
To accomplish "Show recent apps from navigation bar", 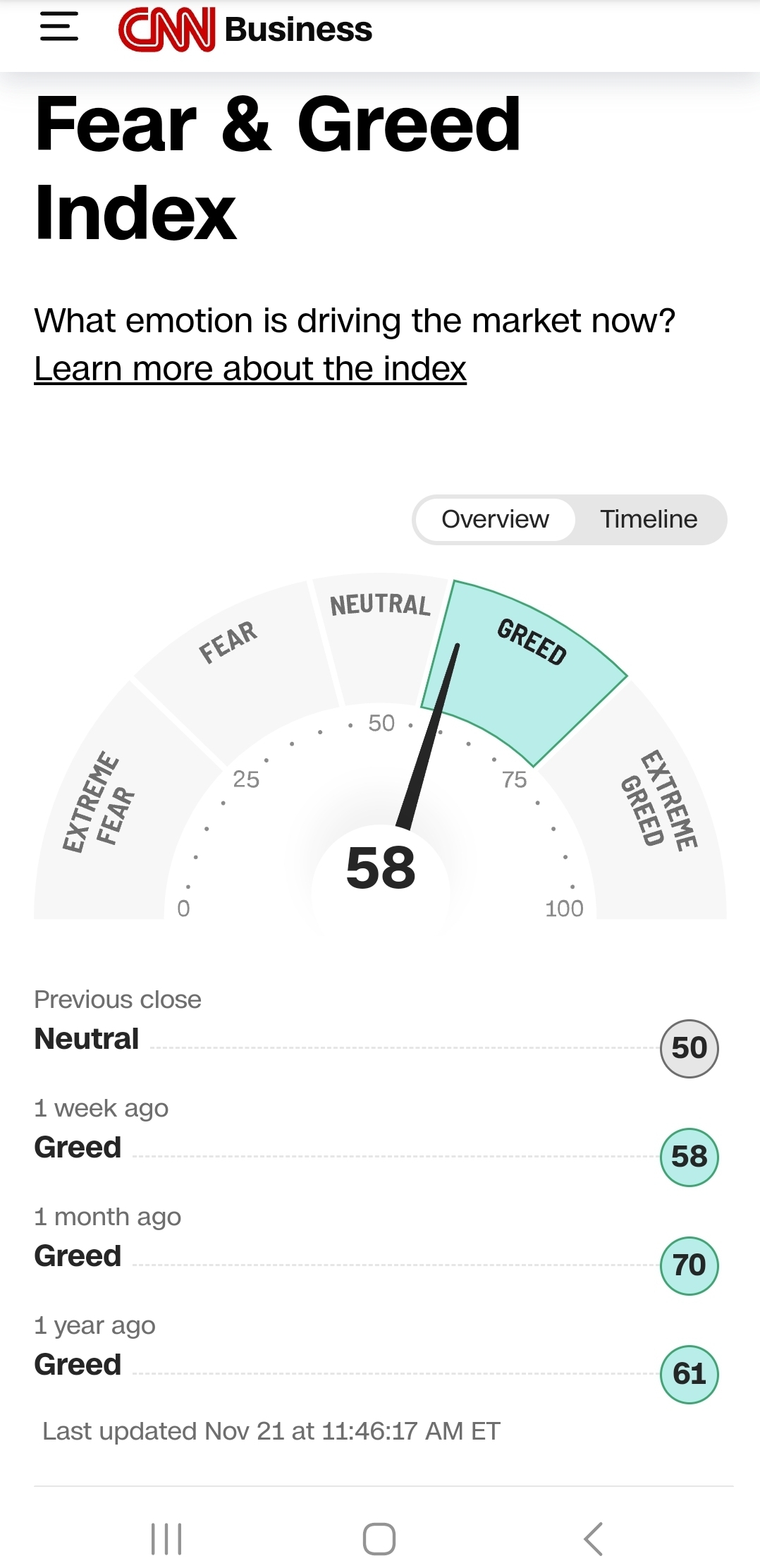I will click(x=166, y=1538).
